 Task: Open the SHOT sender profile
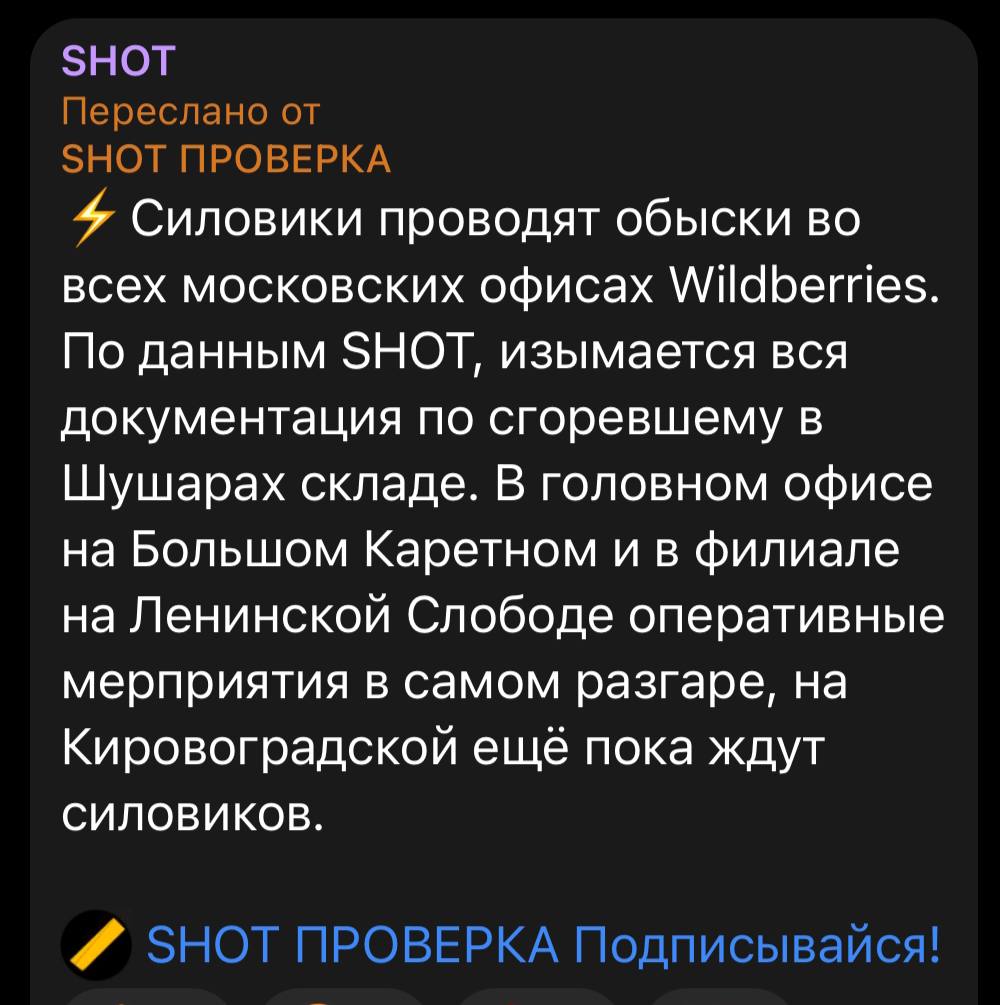[118, 62]
